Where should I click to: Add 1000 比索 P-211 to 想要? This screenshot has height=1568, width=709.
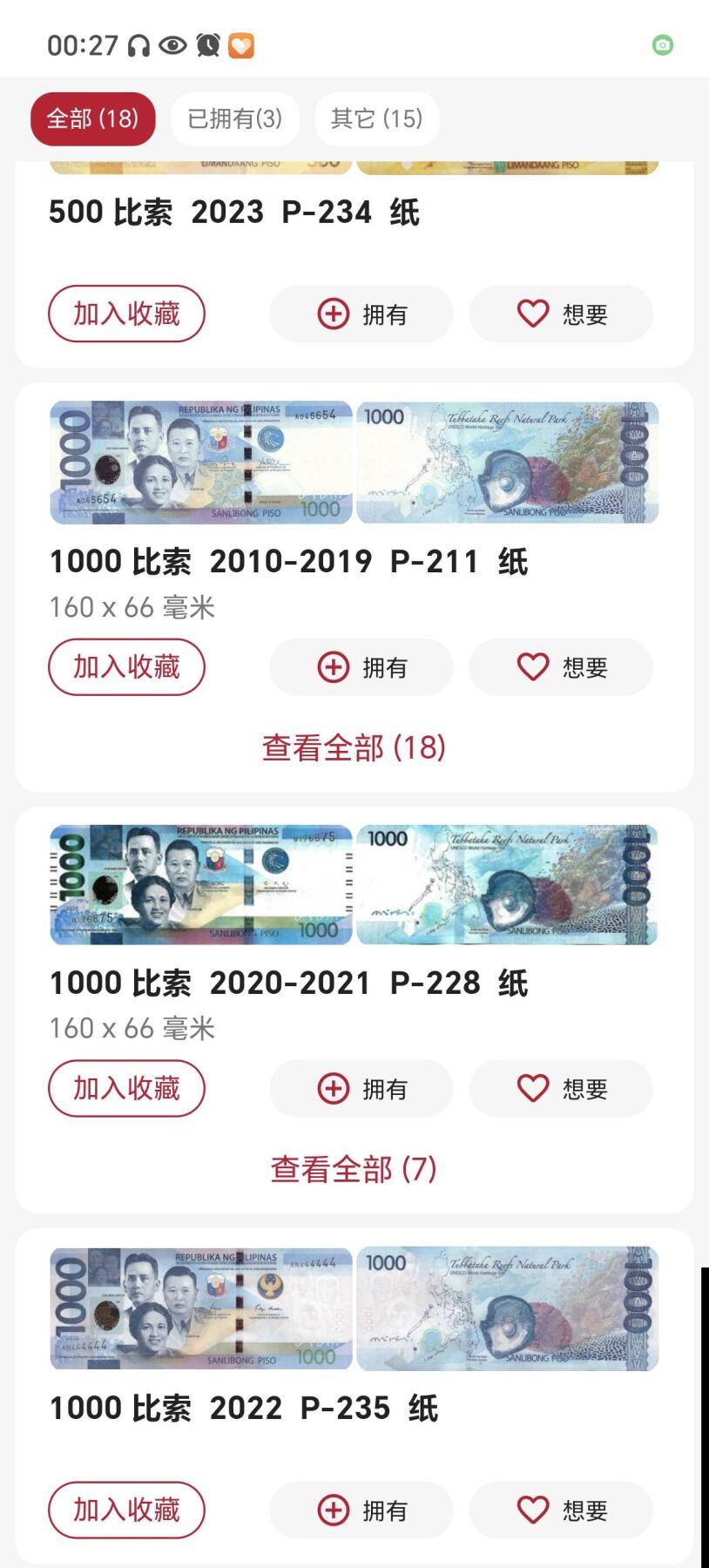pyautogui.click(x=561, y=667)
